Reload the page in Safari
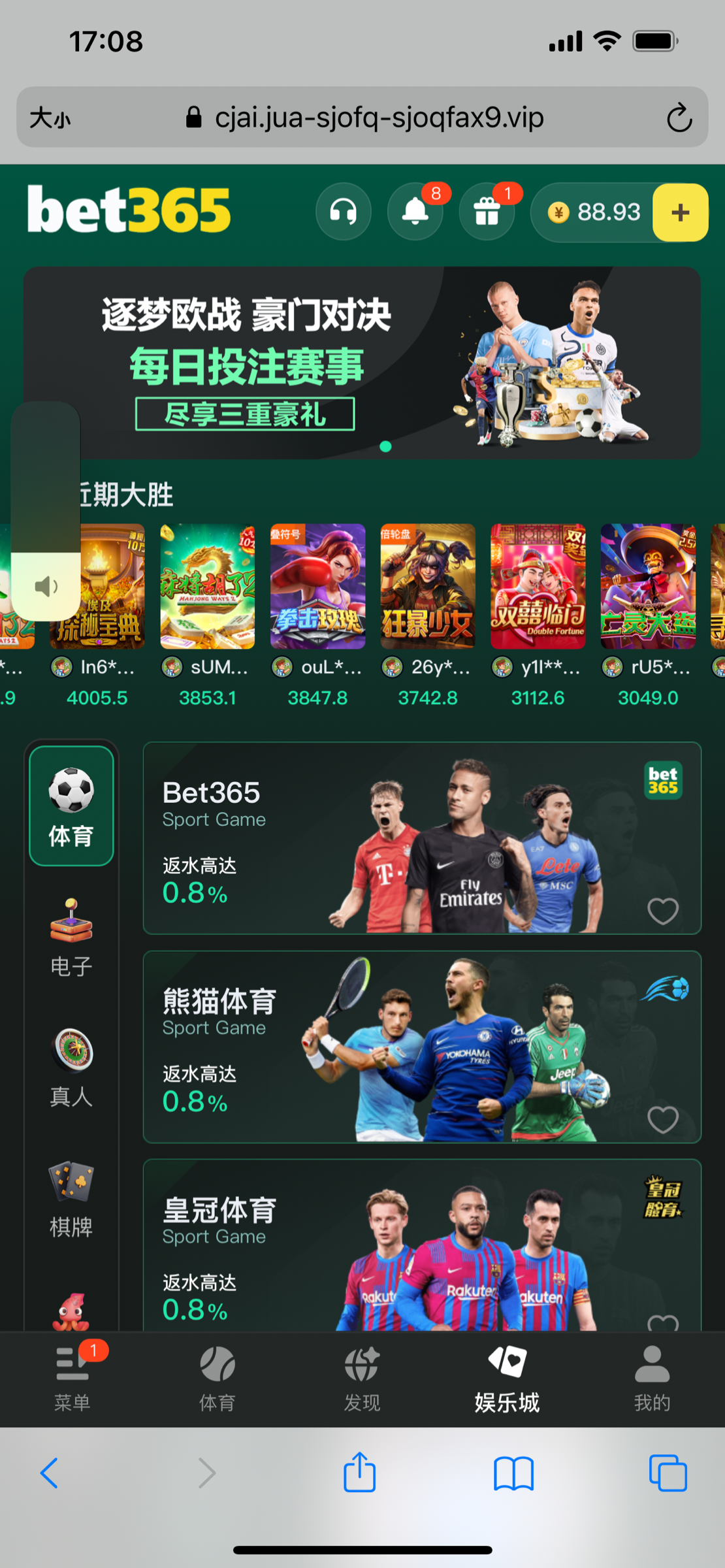The image size is (725, 1568). pyautogui.click(x=679, y=118)
